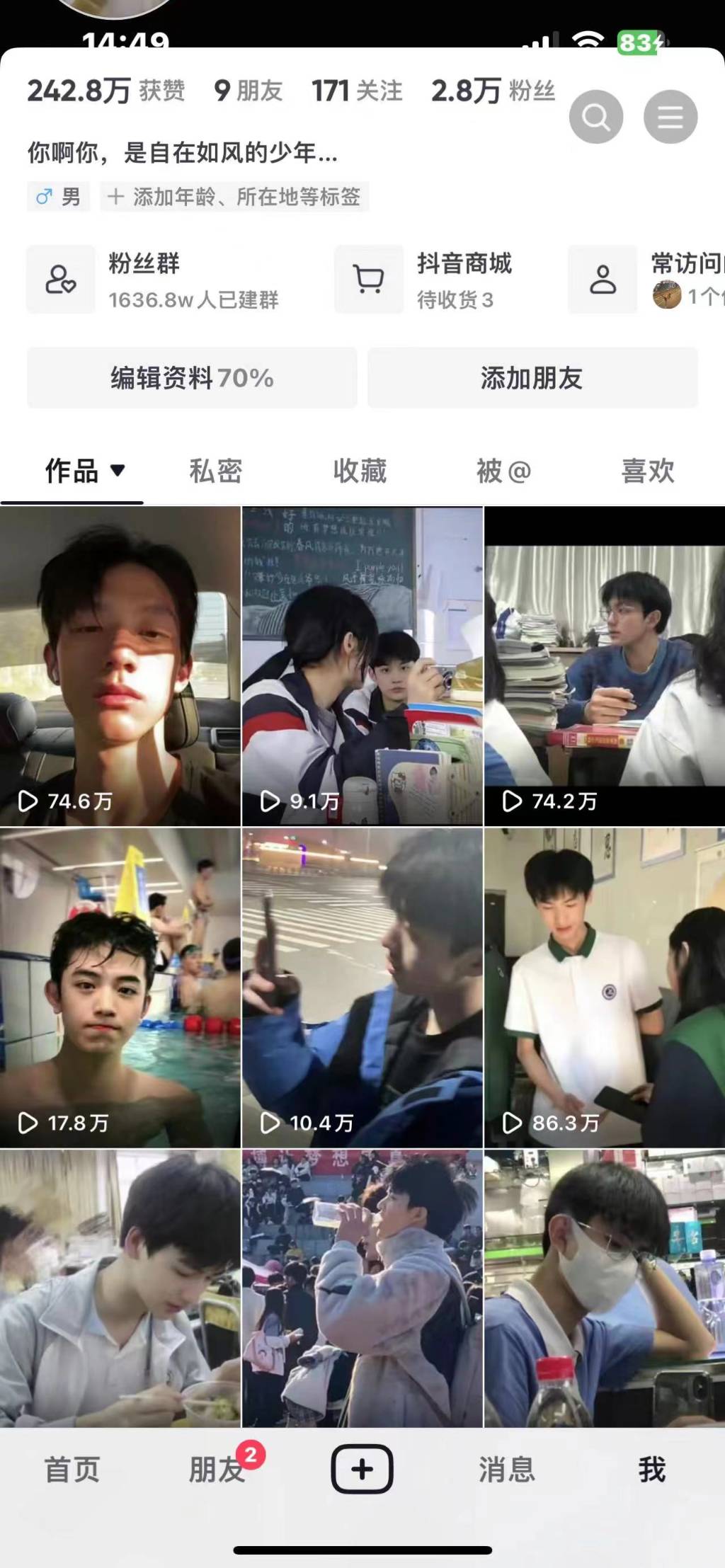725x1568 pixels.
Task: Switch to 喜欢 tab
Action: click(x=647, y=471)
